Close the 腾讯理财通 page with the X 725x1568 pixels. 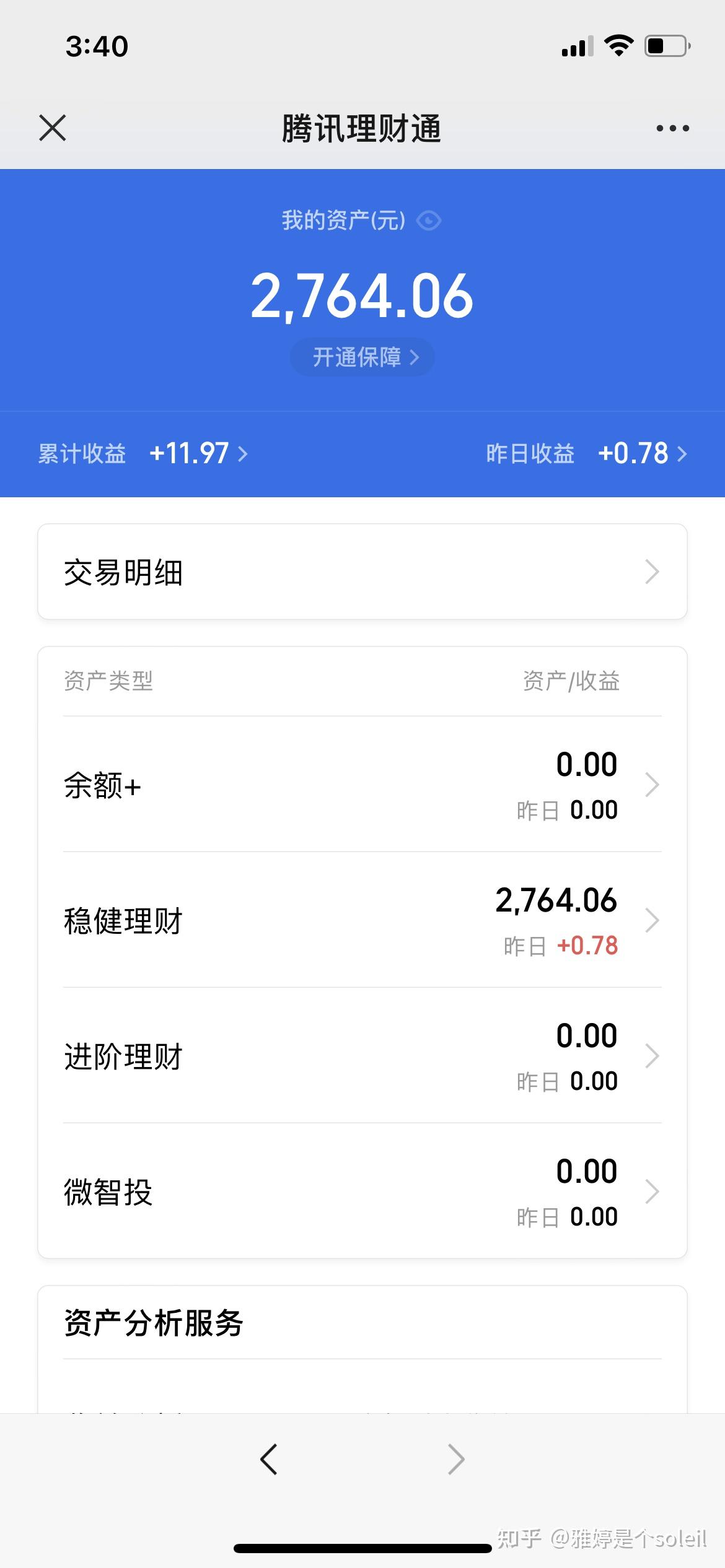click(x=52, y=128)
